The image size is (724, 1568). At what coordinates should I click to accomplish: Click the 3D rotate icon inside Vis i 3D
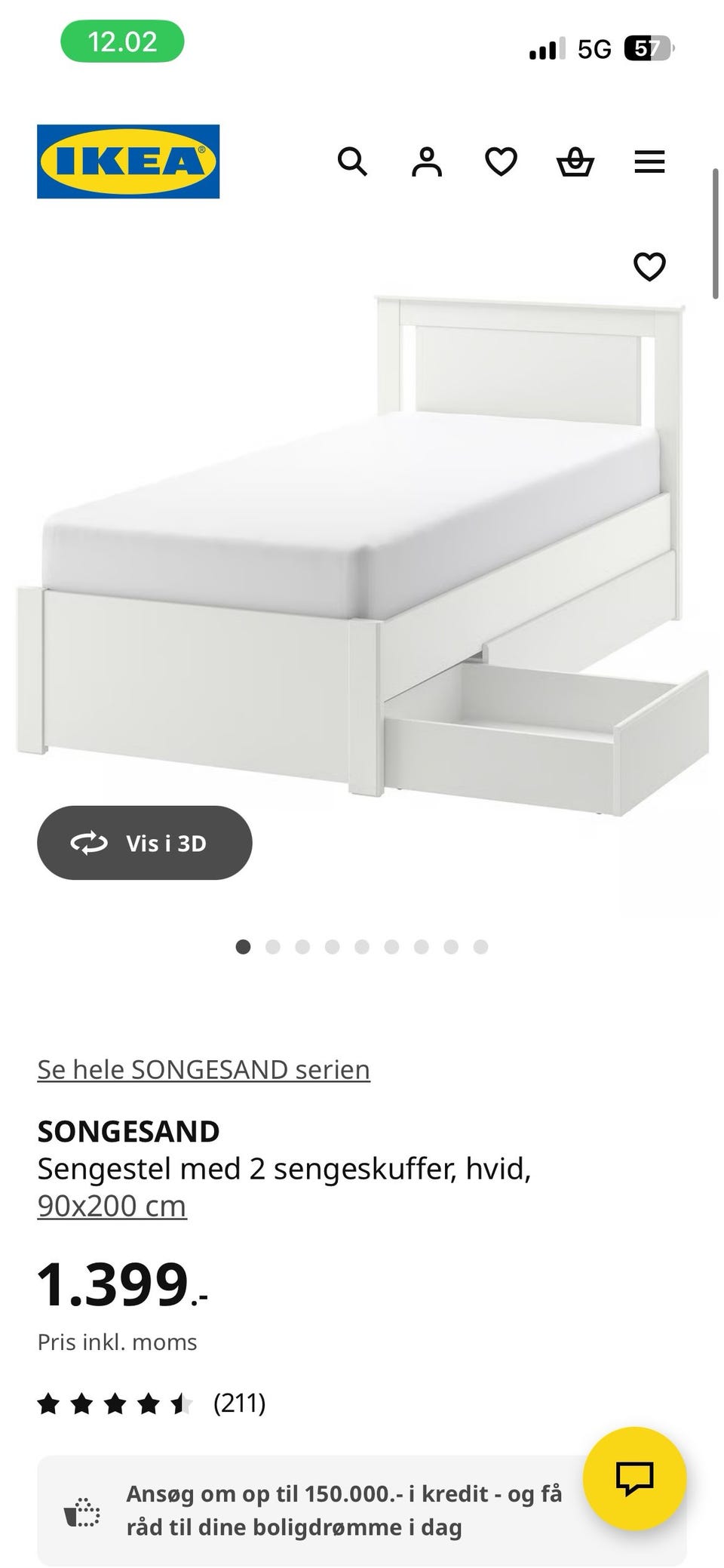click(89, 843)
